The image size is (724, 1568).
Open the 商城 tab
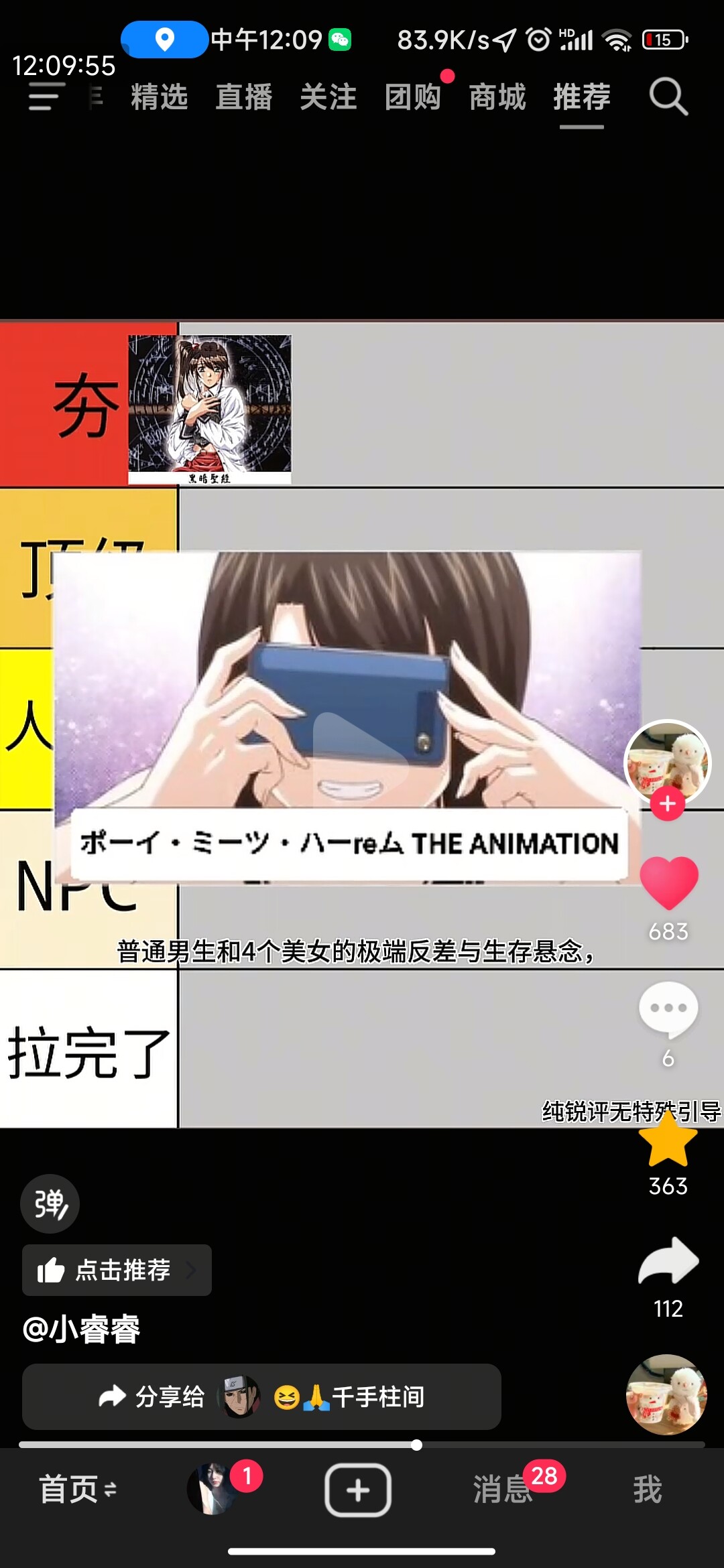pos(497,96)
